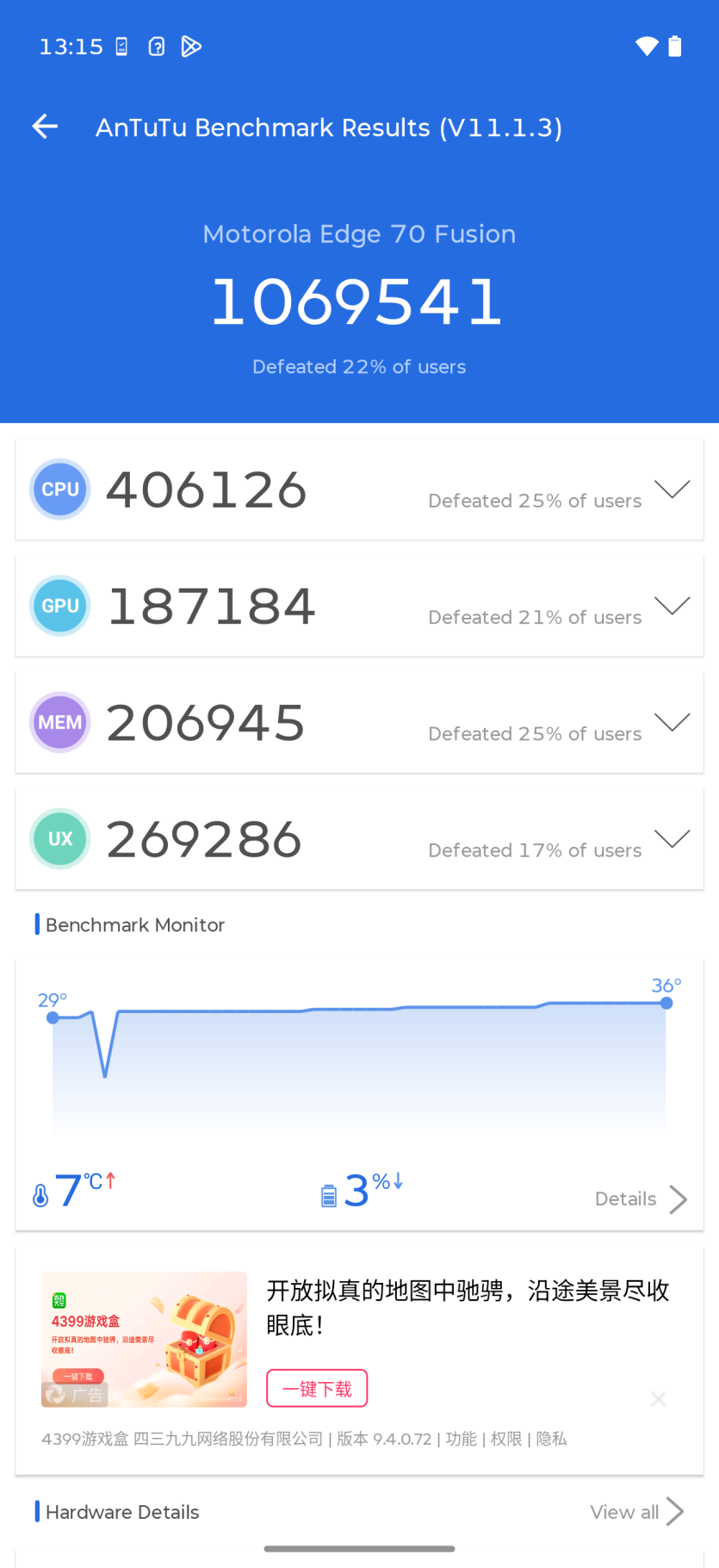Open the ad's 隐私 privacy link
This screenshot has height=1568, width=719.
tap(552, 1439)
